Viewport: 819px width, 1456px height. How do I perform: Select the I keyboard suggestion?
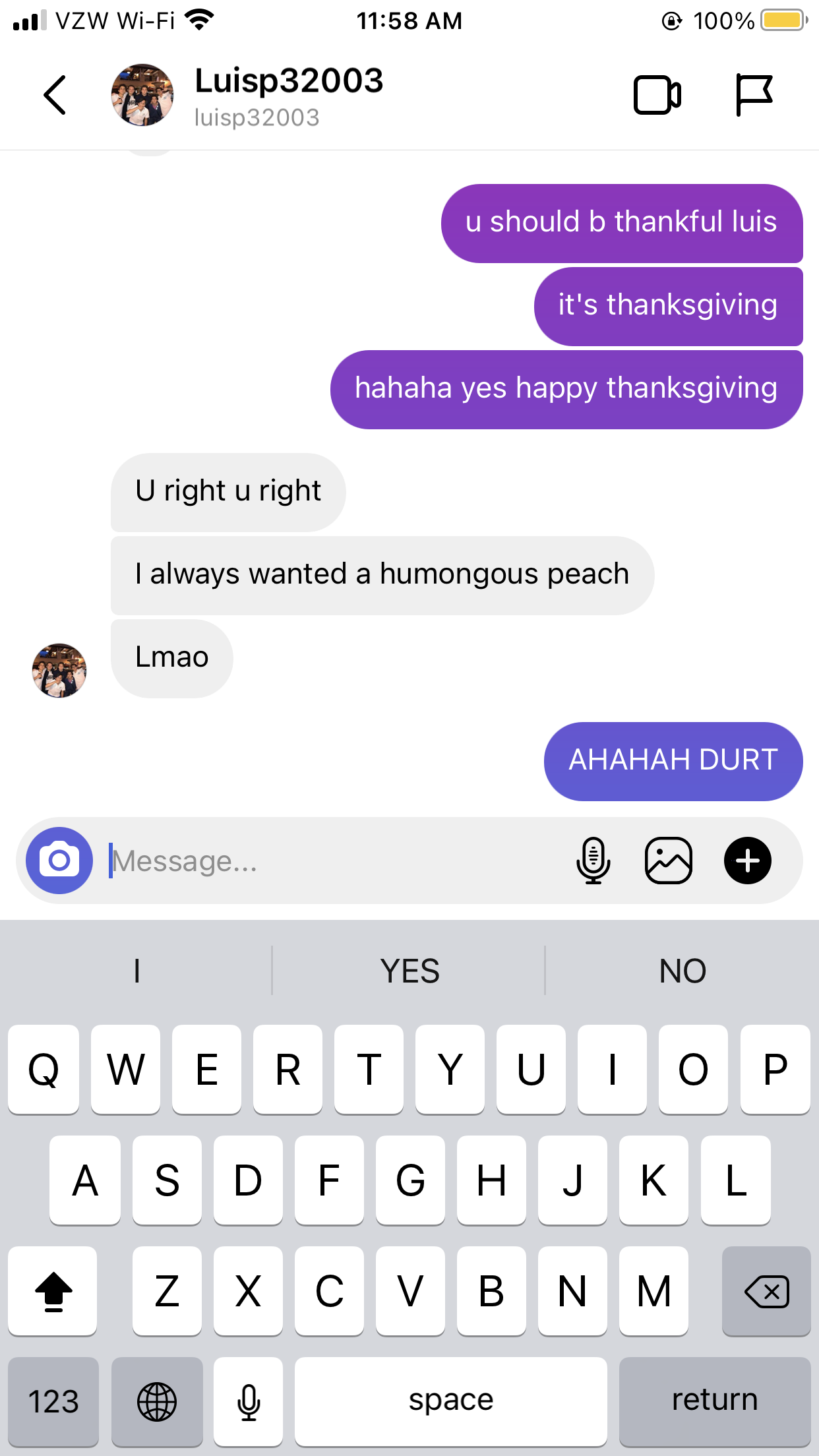click(136, 971)
